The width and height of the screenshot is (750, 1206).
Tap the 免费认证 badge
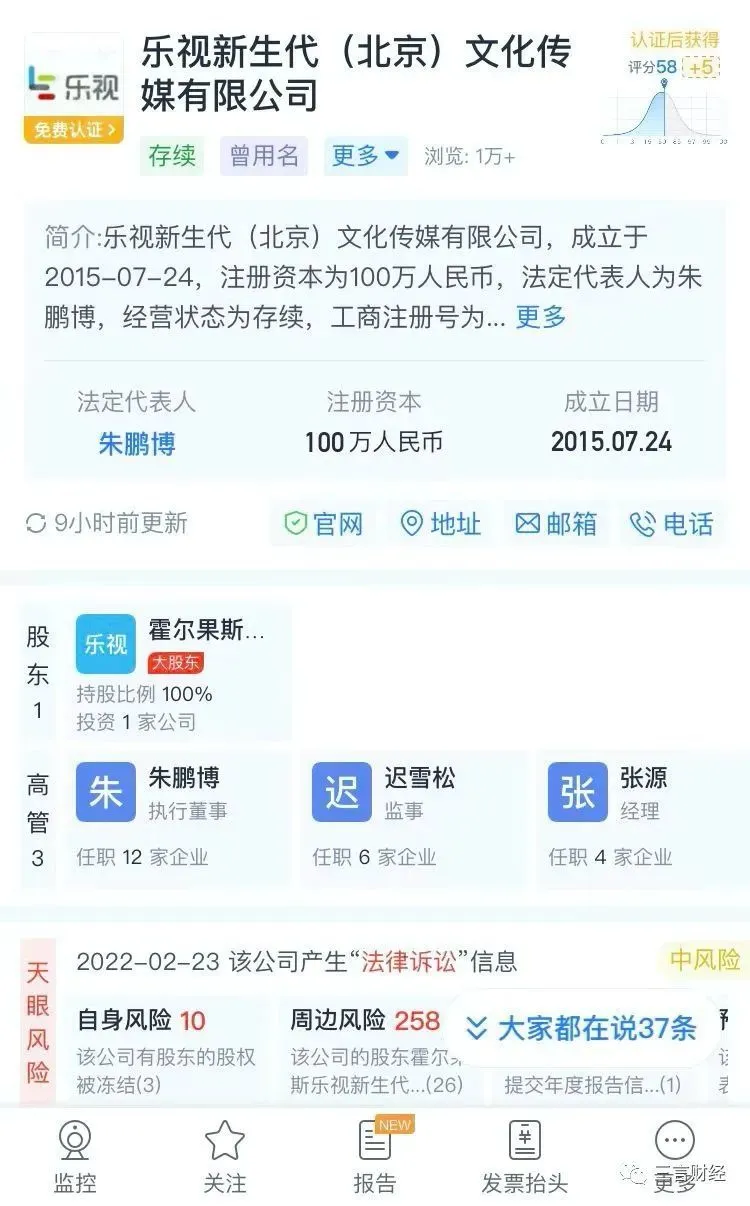pos(74,130)
